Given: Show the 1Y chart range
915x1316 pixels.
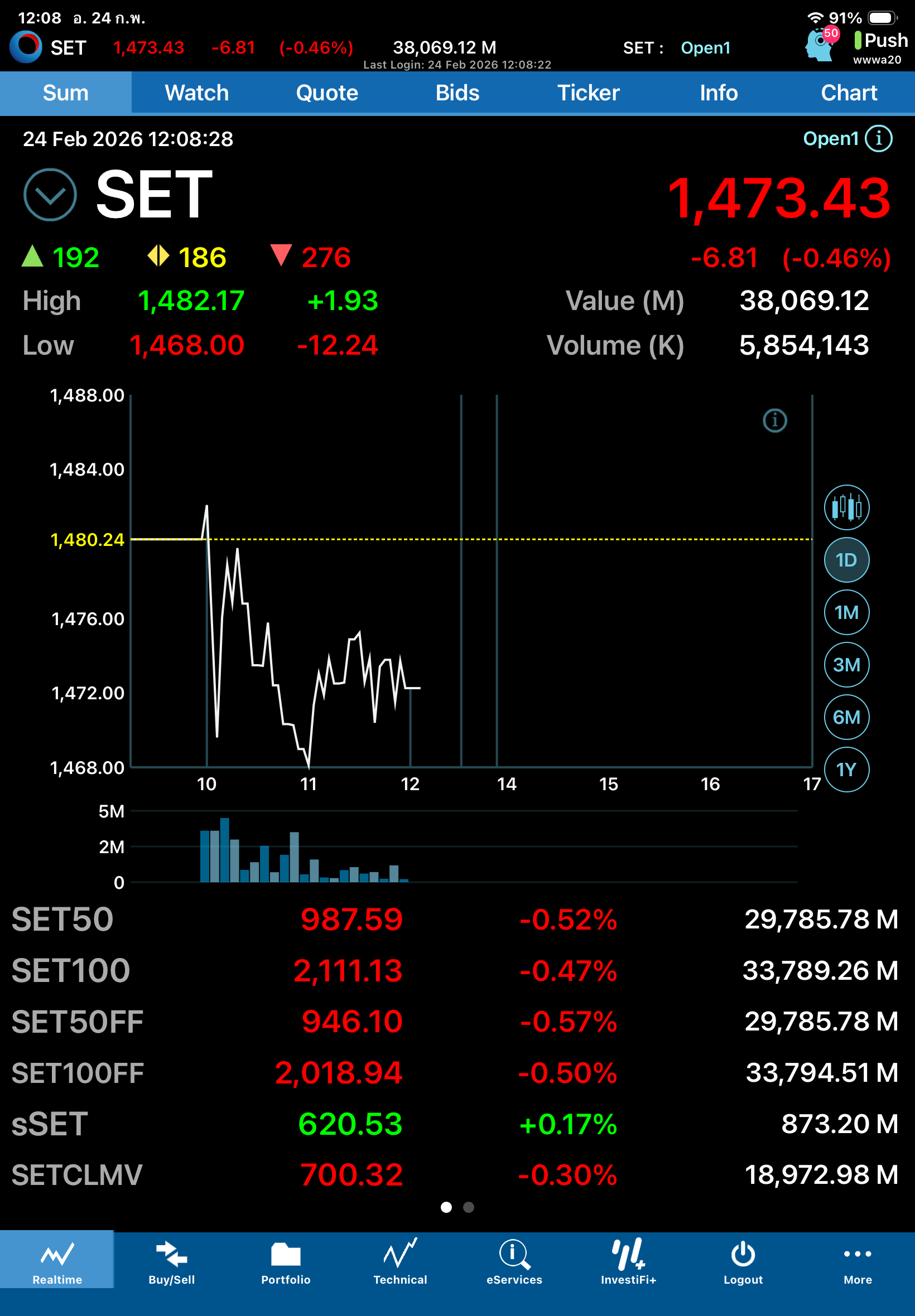Looking at the screenshot, I should tap(846, 770).
